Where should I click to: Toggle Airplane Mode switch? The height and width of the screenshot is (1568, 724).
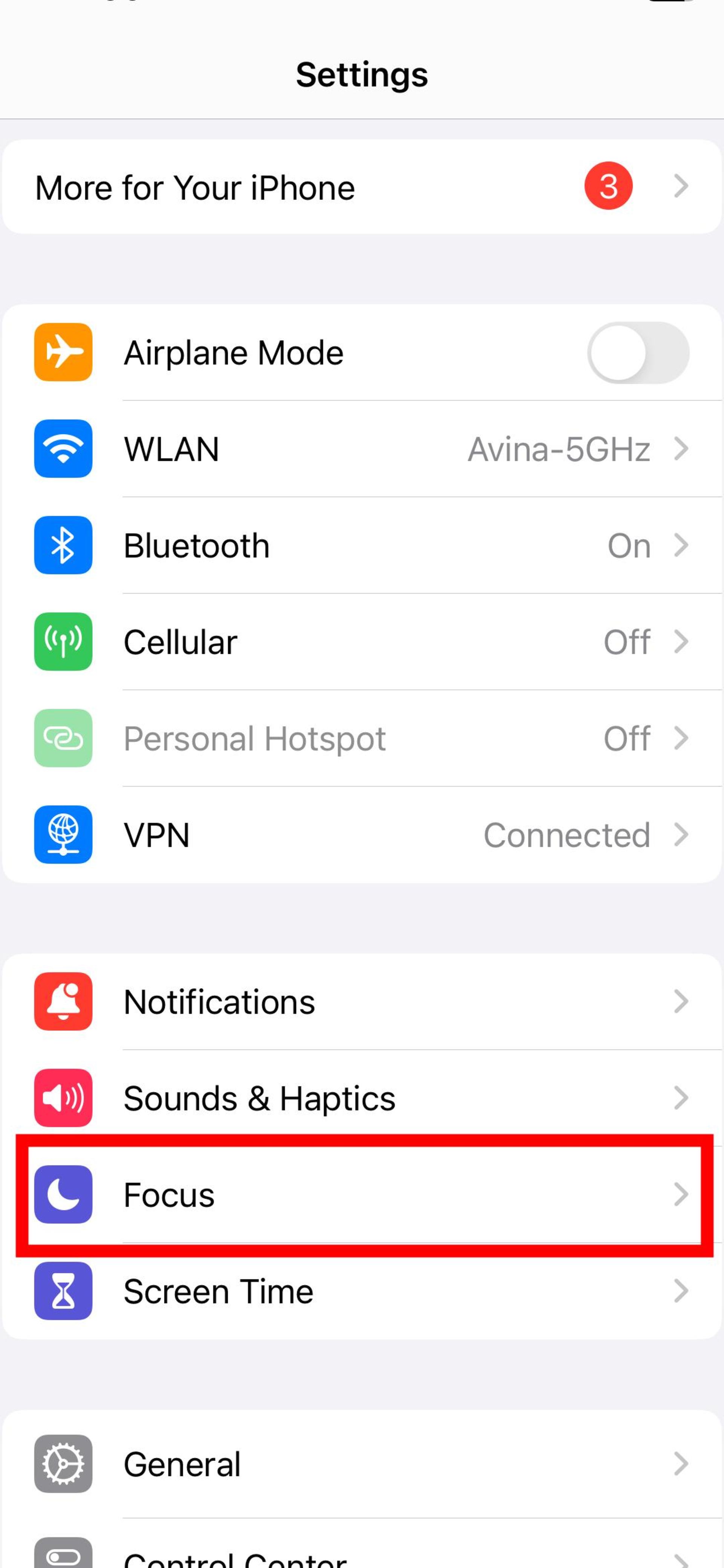click(x=637, y=353)
